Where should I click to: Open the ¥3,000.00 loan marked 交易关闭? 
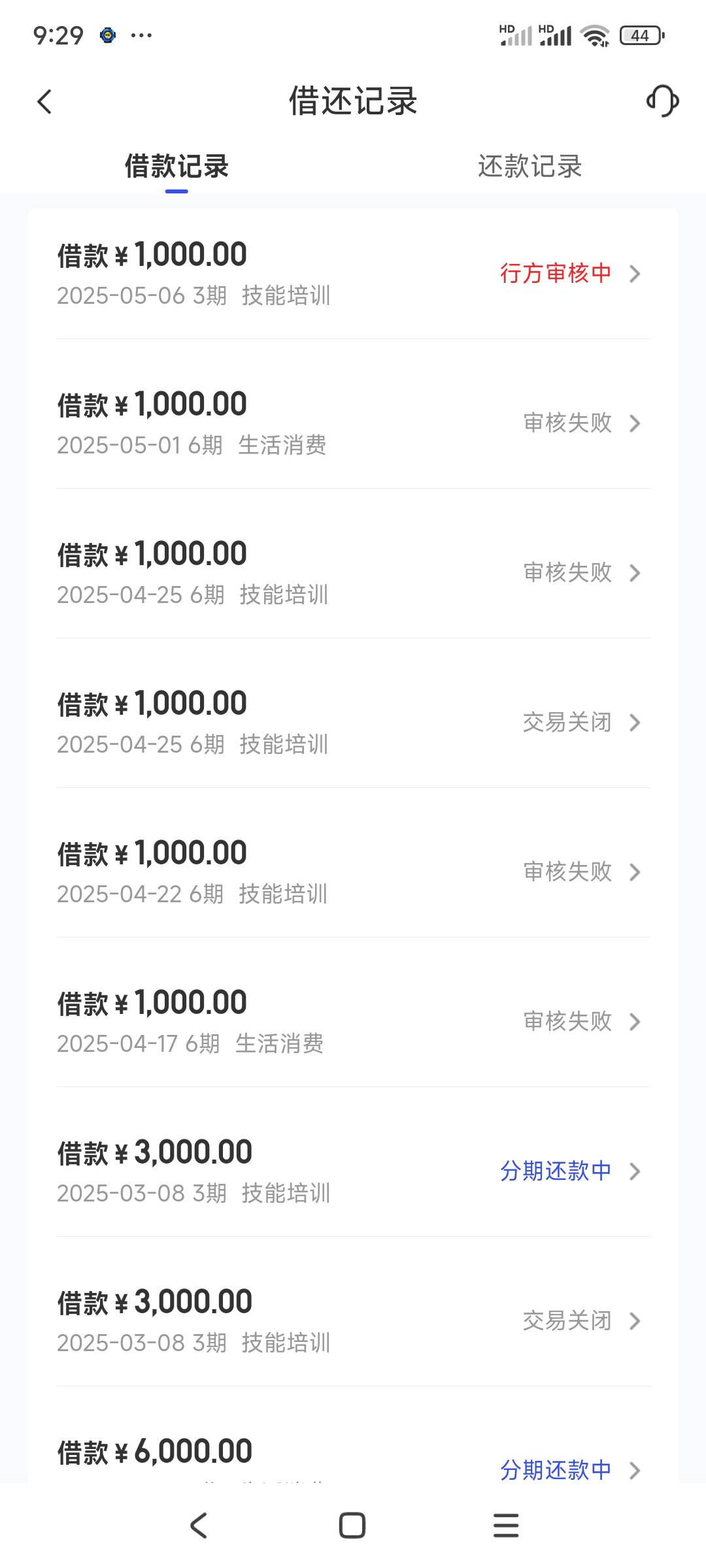(x=353, y=1320)
